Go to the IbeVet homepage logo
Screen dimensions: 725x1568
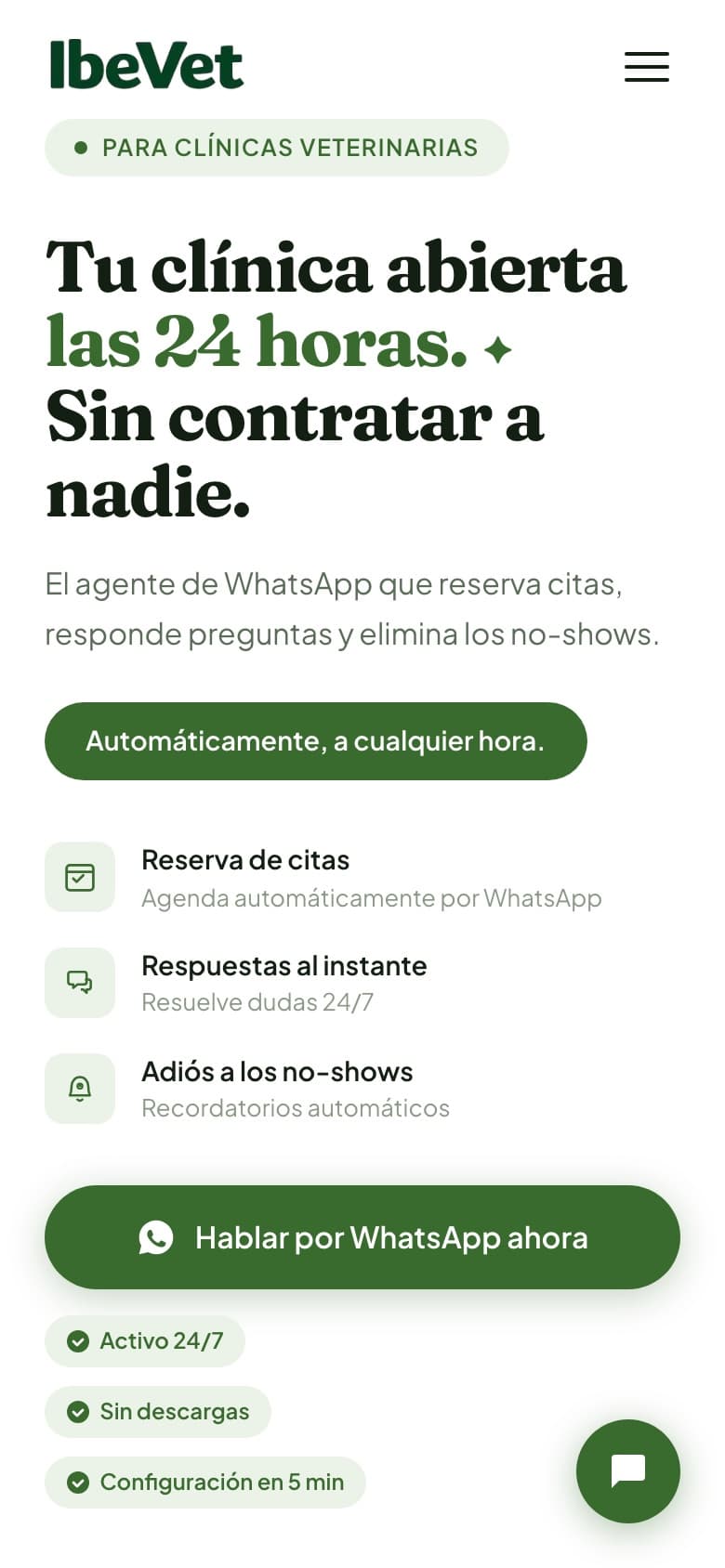tap(147, 65)
